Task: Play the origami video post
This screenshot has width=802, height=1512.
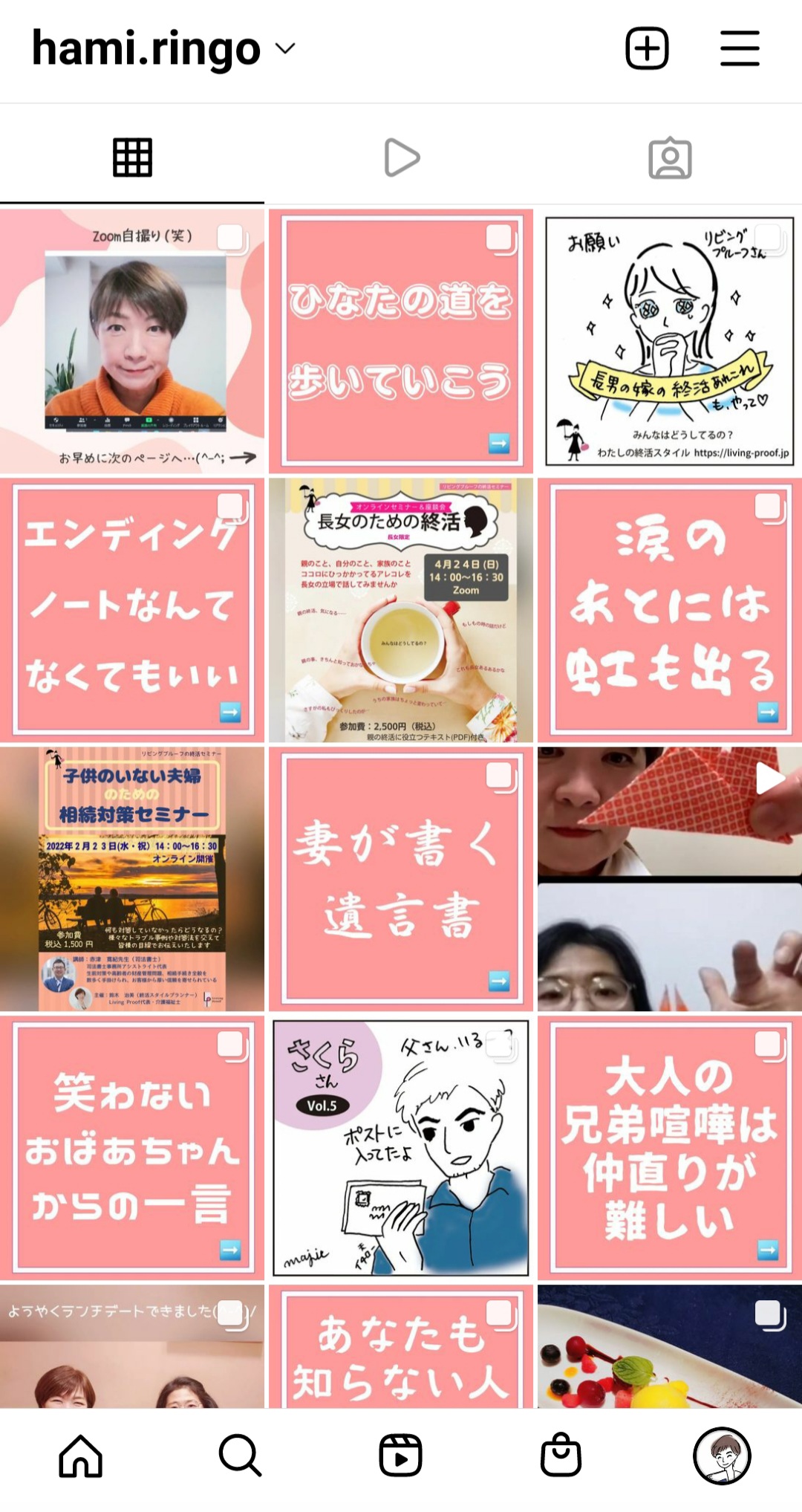Action: 670,879
